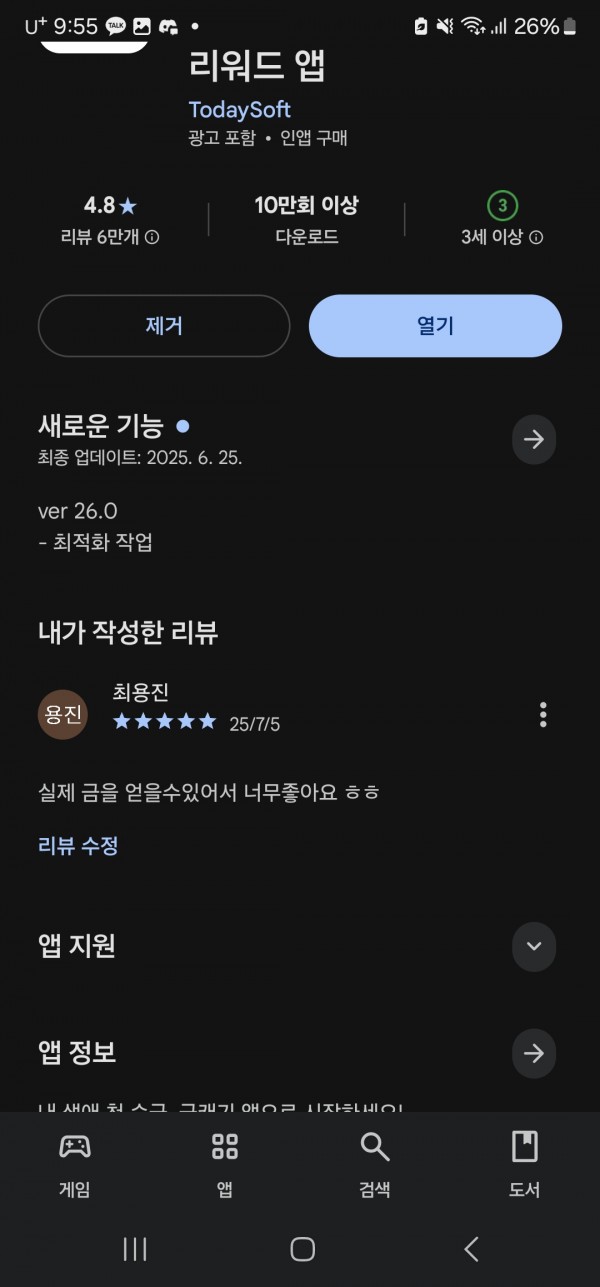The width and height of the screenshot is (600, 1287).
Task: Go back using the system back button
Action: pos(471,1249)
